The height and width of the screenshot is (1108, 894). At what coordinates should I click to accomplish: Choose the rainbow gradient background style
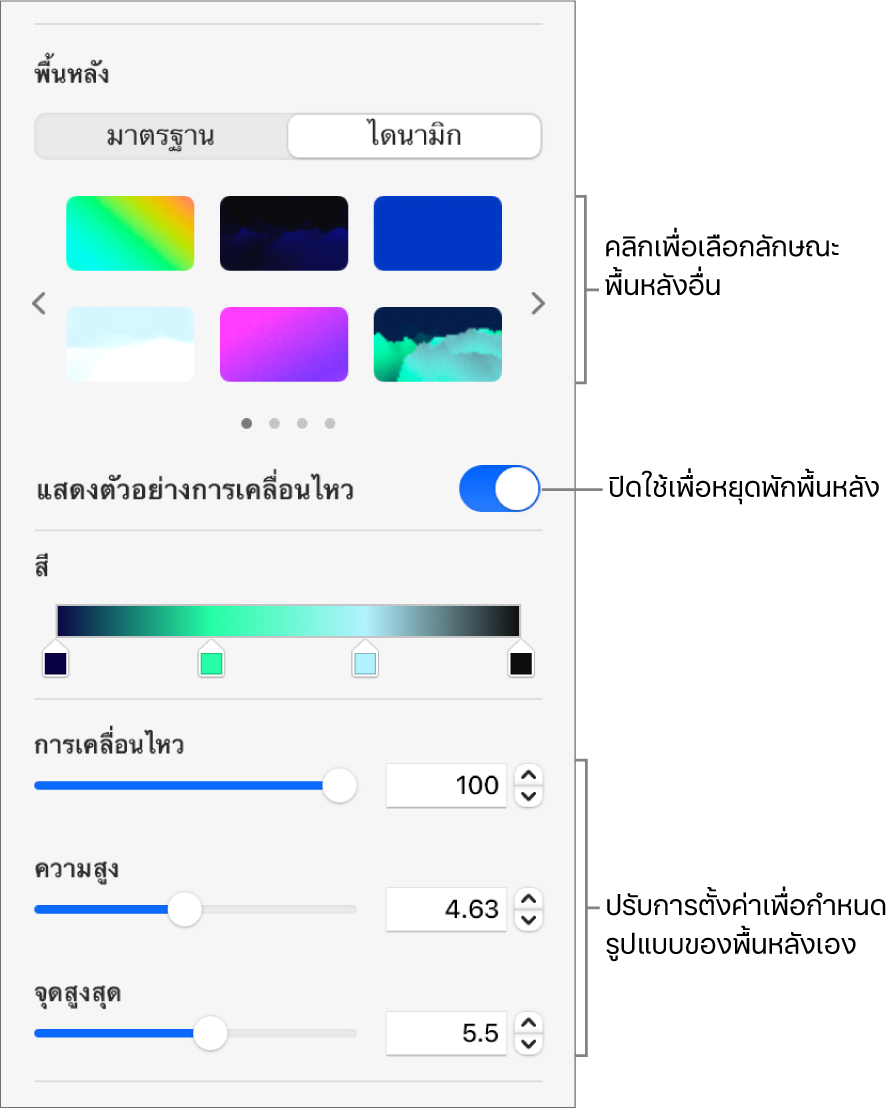click(x=130, y=234)
